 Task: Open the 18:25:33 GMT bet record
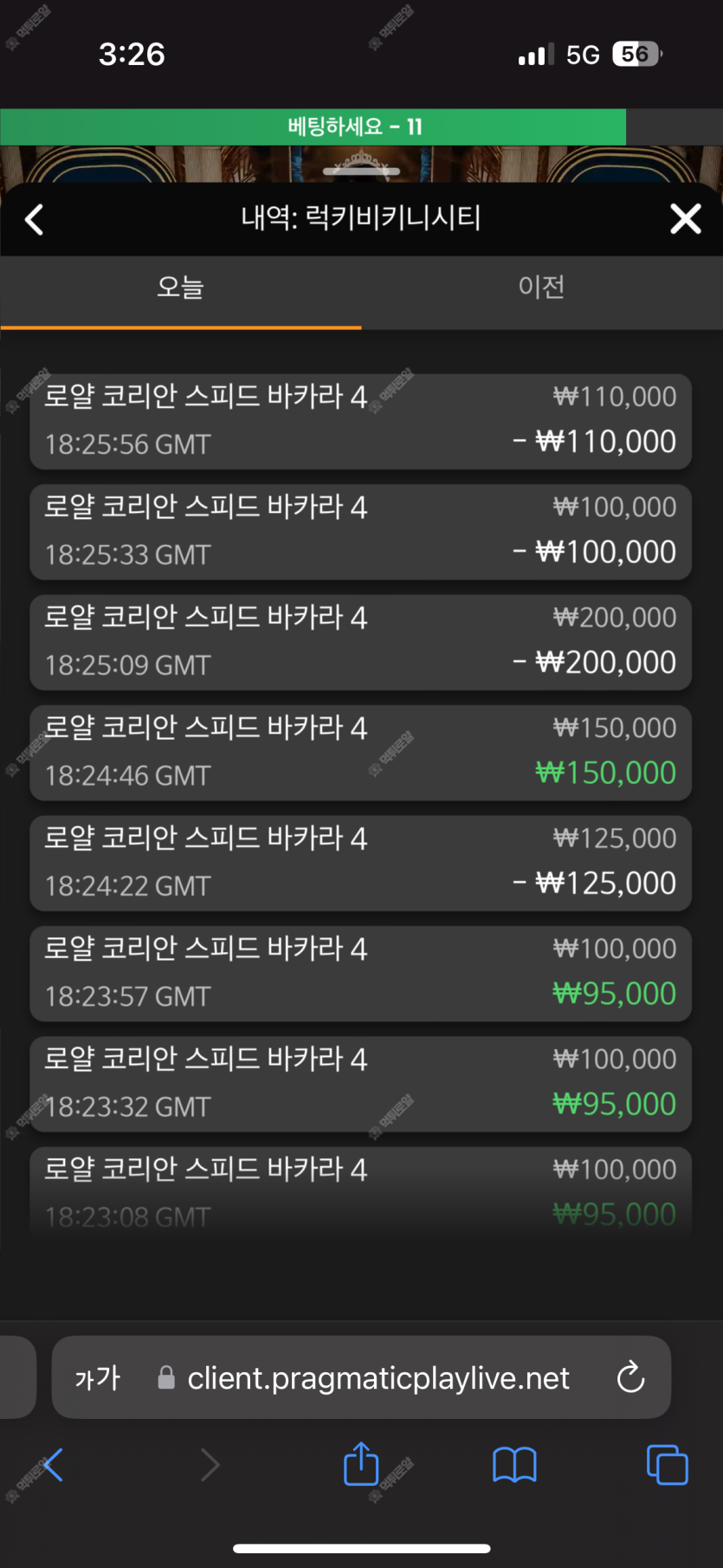coord(361,532)
